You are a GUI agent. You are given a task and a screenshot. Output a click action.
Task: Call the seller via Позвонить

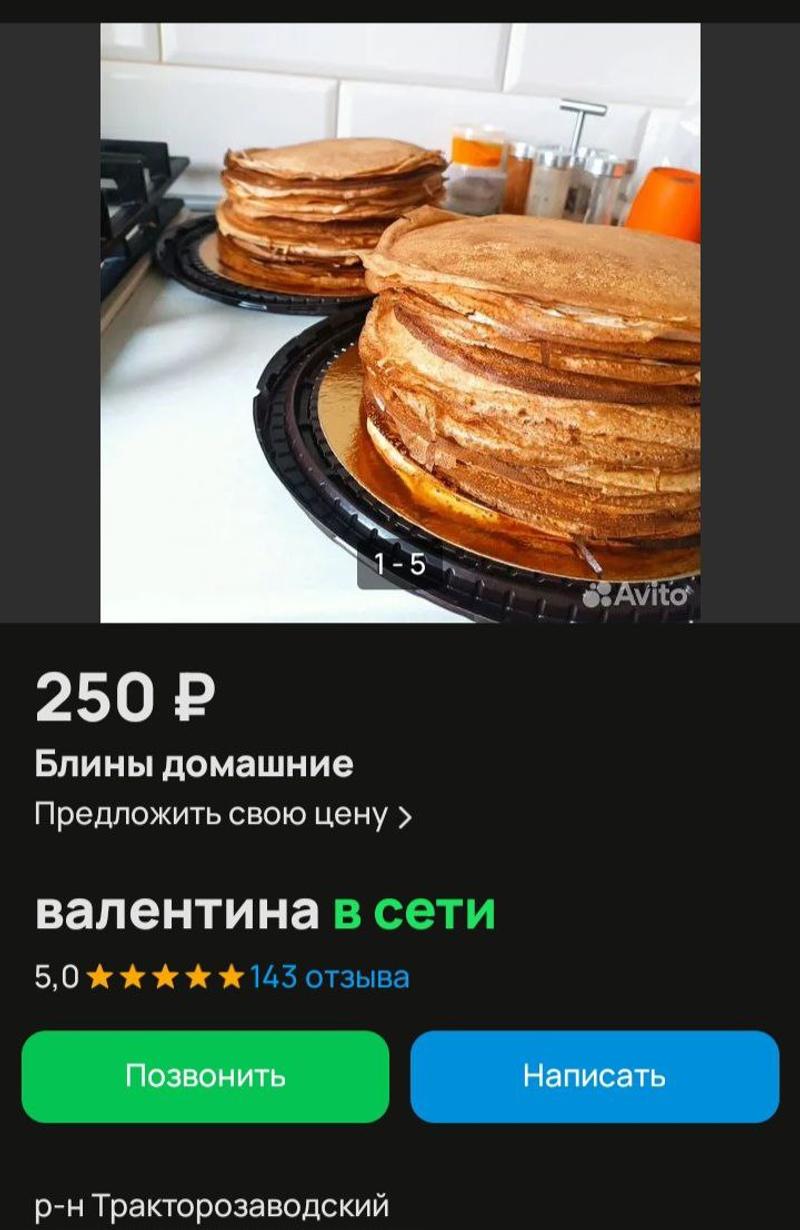click(205, 1076)
